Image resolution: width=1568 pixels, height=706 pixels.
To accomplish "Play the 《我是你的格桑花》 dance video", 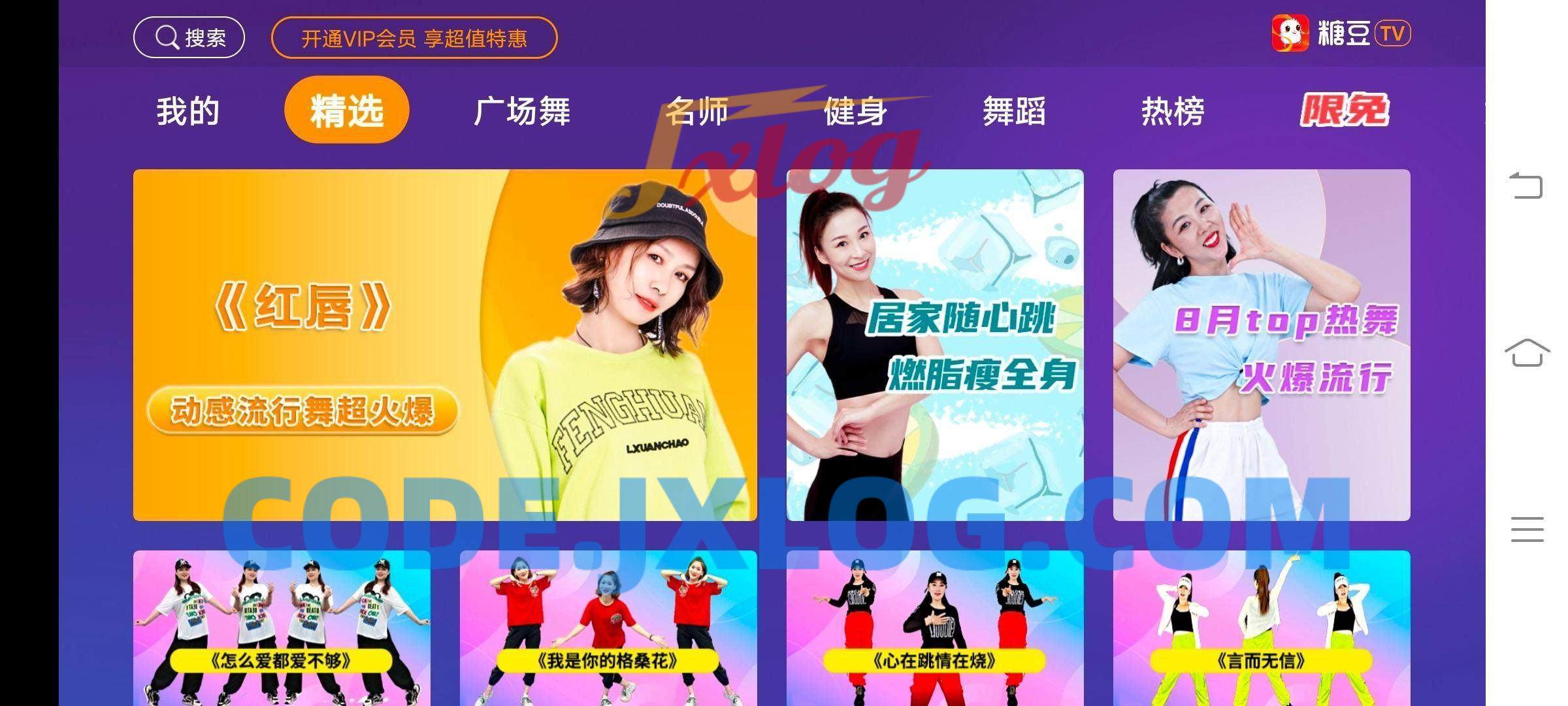I will [x=608, y=628].
